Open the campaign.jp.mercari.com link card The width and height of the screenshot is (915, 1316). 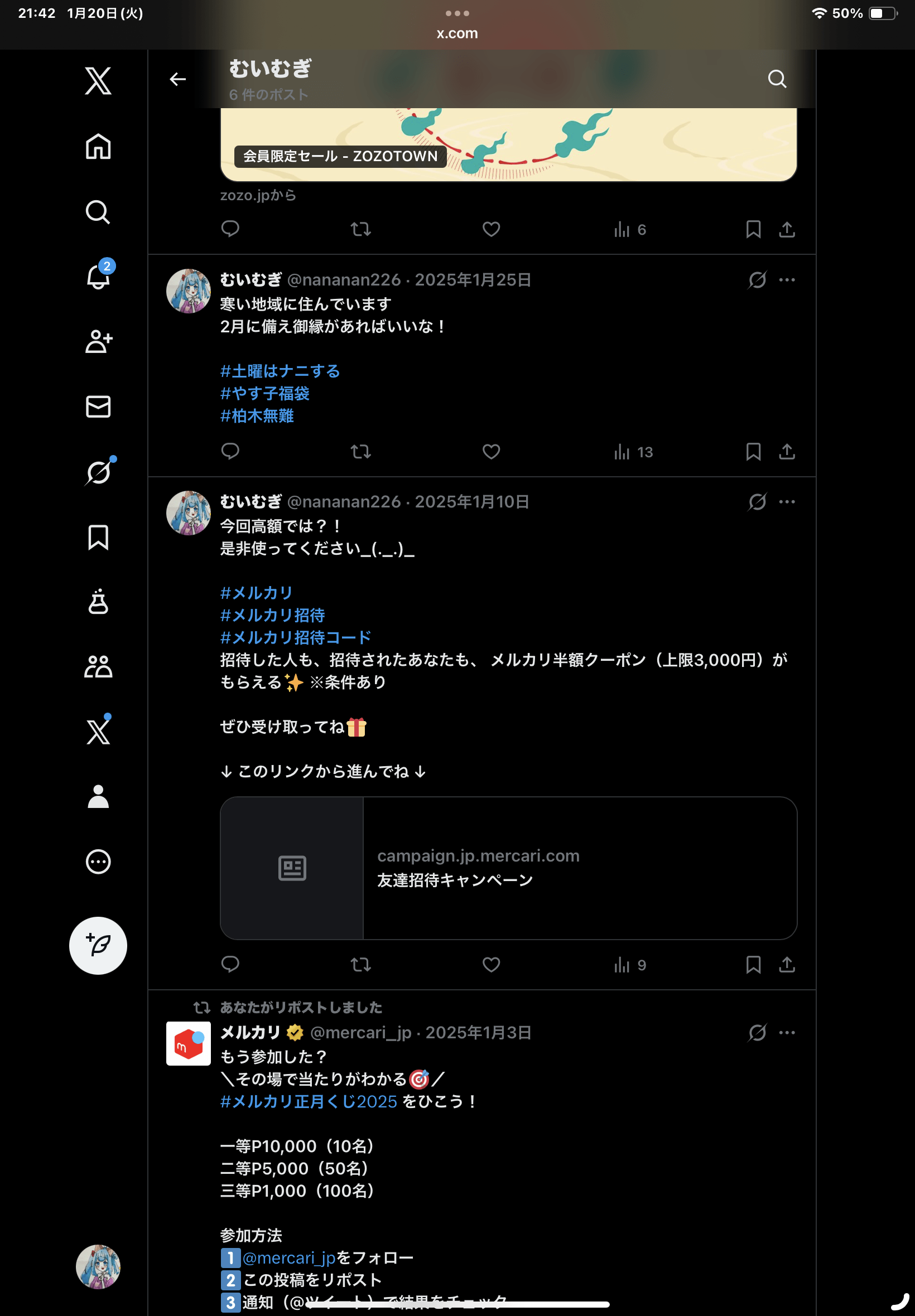(x=508, y=868)
